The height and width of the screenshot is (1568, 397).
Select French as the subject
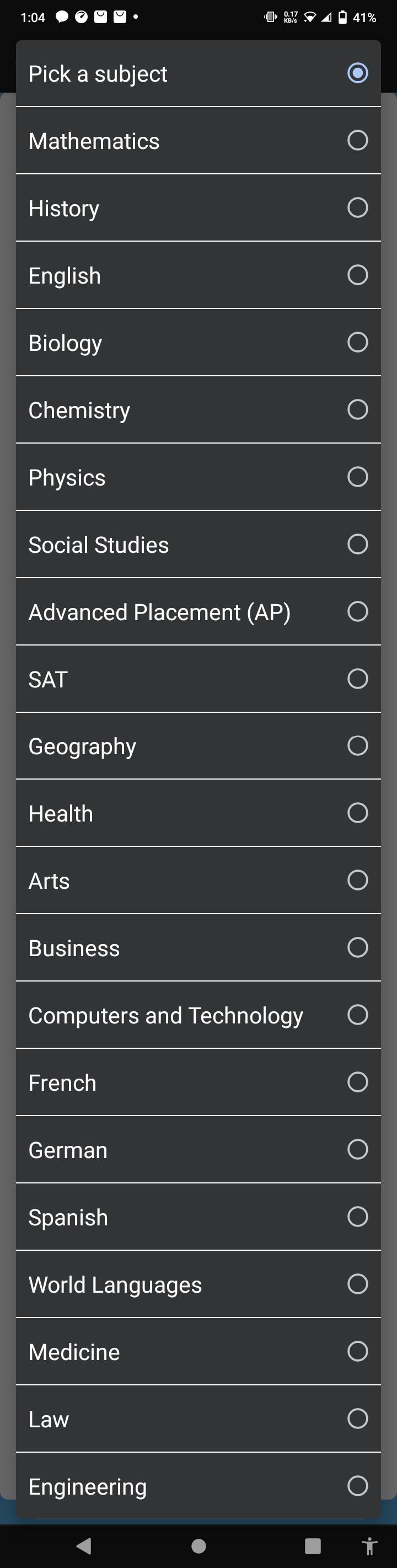click(198, 1082)
